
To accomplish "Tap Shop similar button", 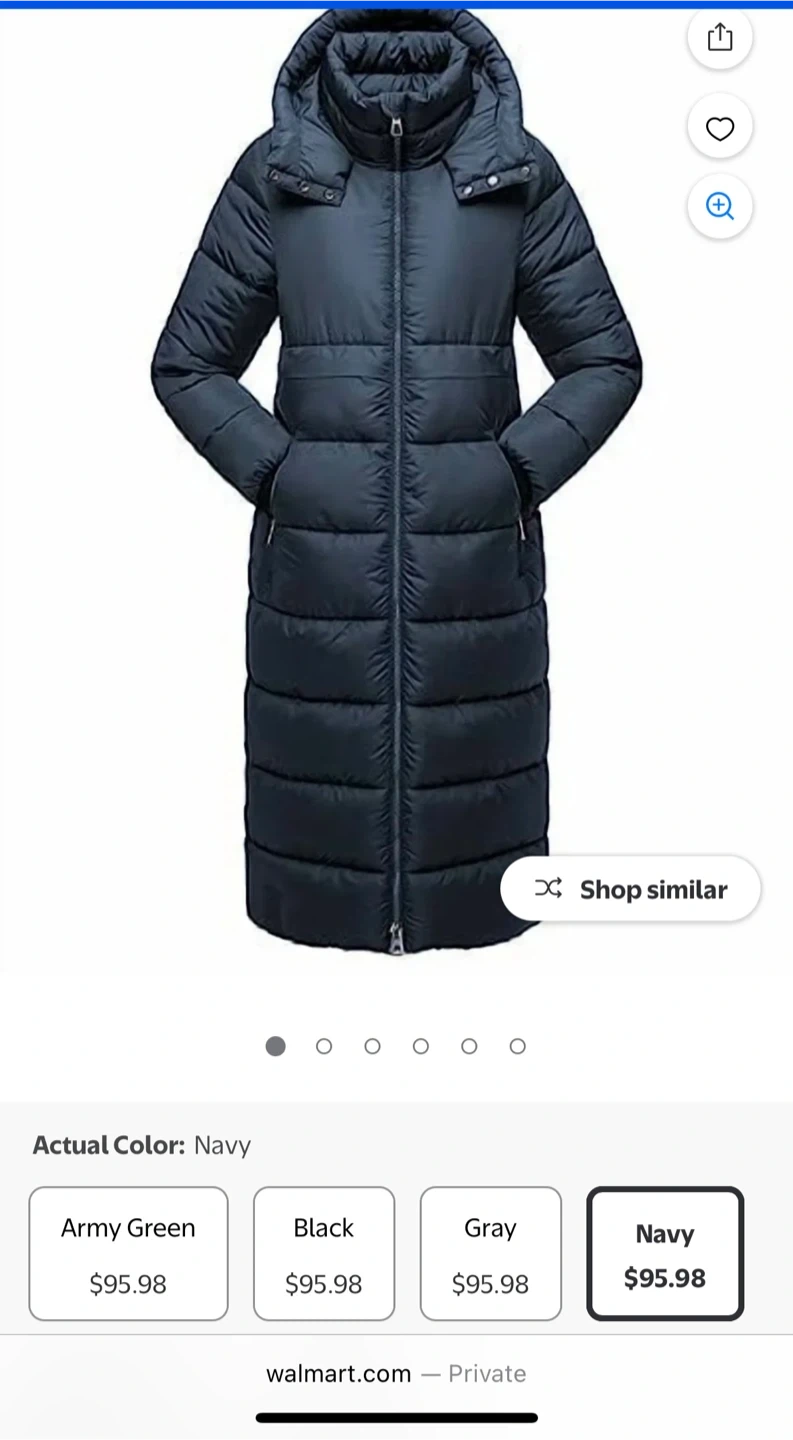I will pos(630,889).
